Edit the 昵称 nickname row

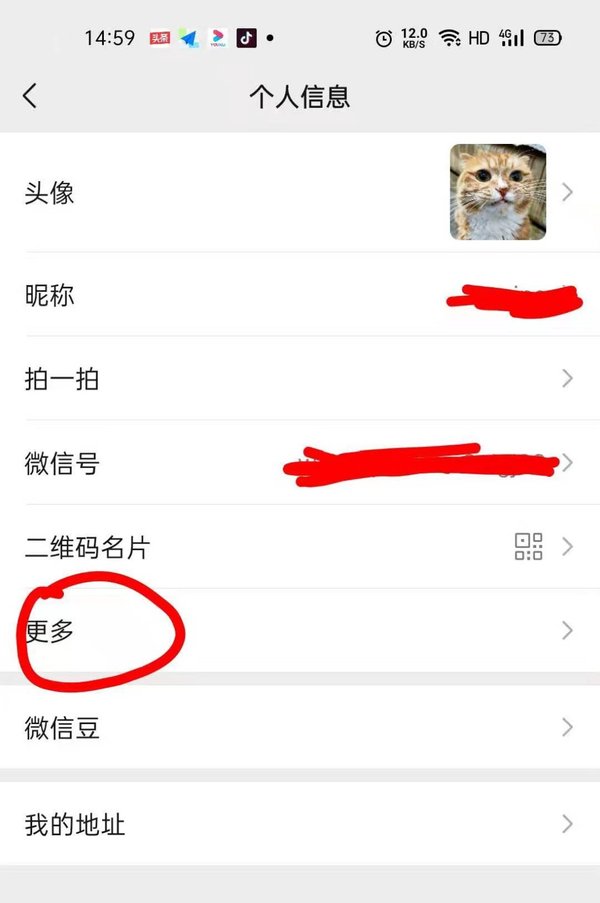(x=300, y=296)
